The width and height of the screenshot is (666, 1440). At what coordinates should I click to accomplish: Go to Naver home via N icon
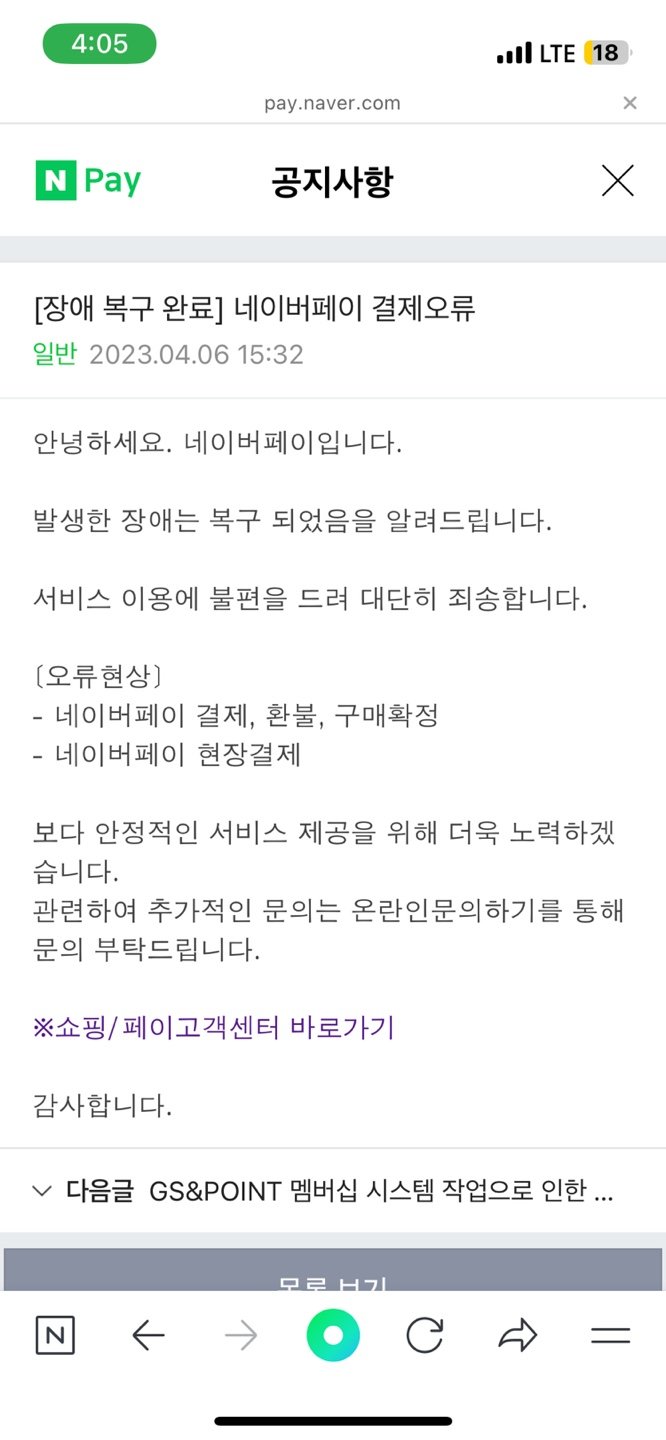55,1336
